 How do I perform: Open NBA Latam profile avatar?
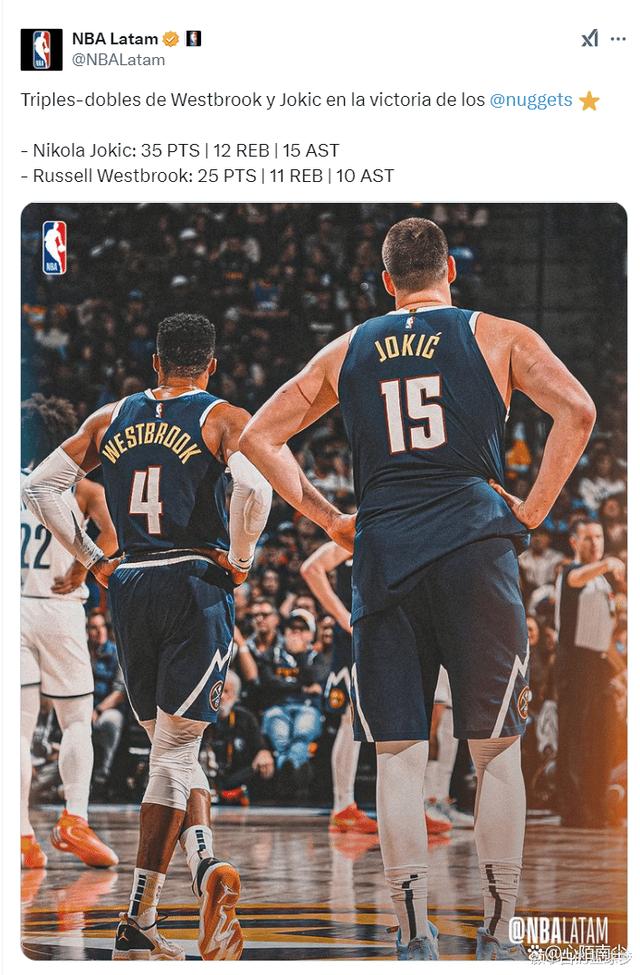coord(41,49)
